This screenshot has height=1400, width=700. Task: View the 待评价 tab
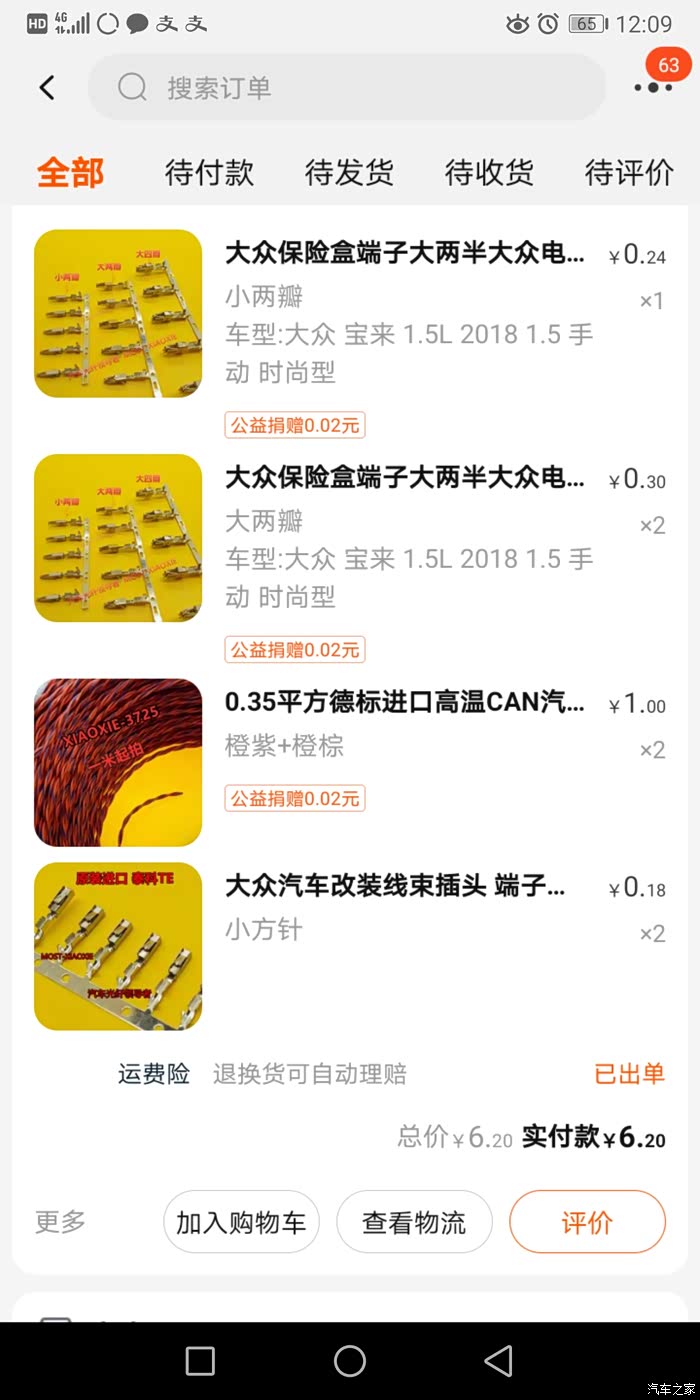click(x=629, y=173)
